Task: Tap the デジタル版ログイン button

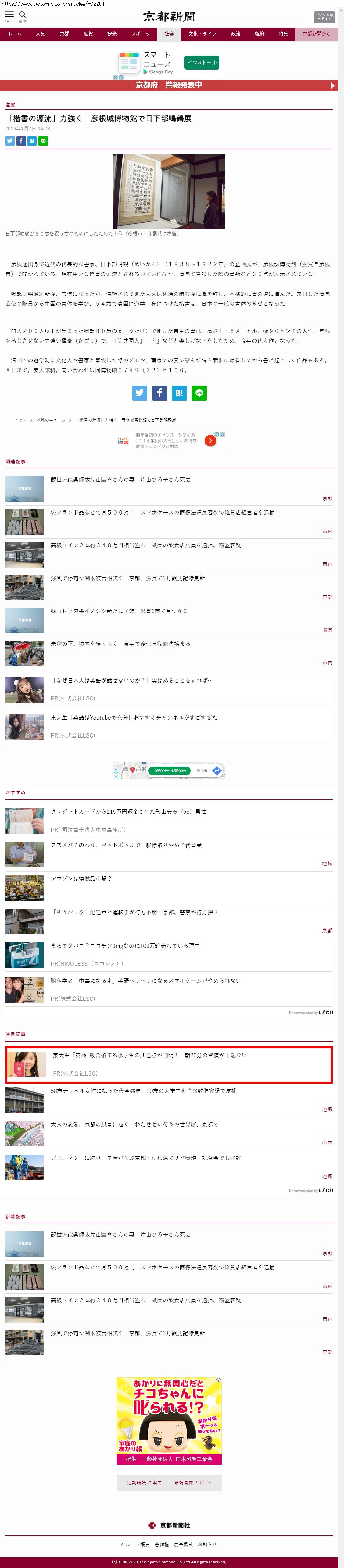Action: coord(324,17)
